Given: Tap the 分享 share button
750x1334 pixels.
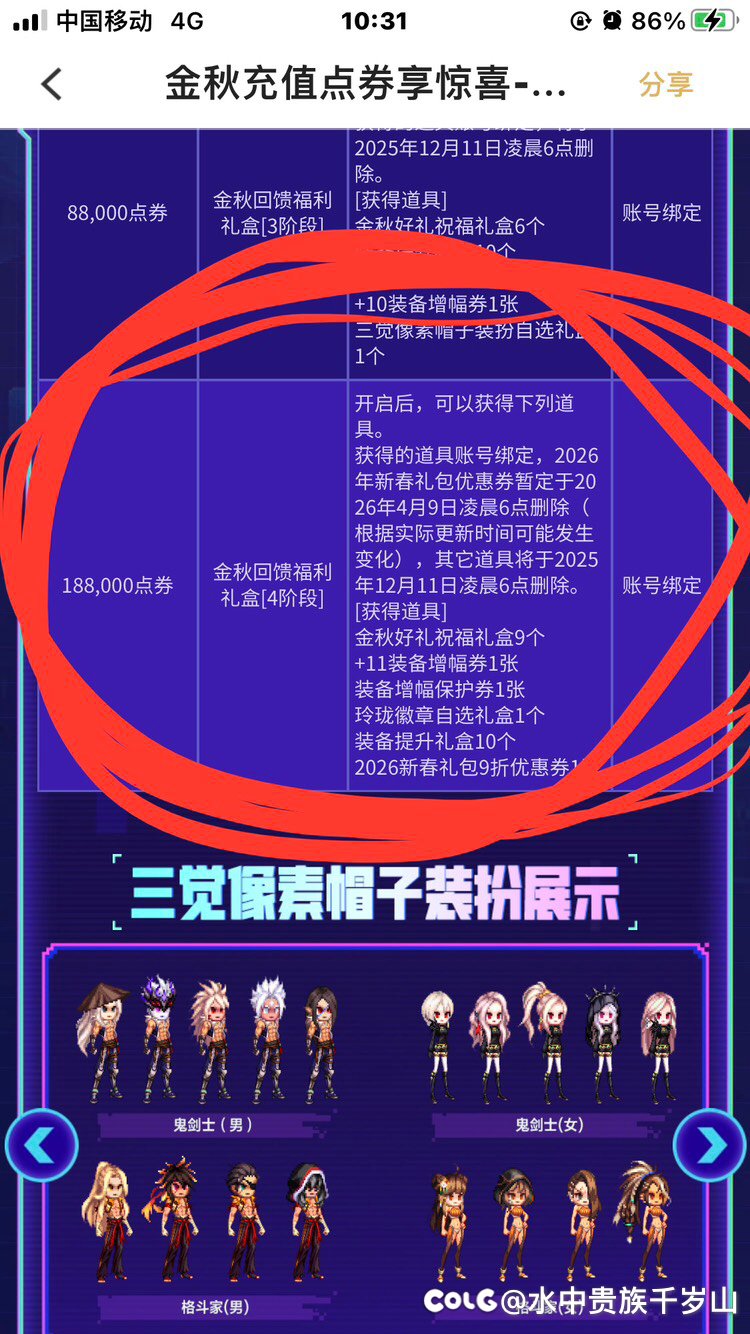Looking at the screenshot, I should (x=666, y=85).
